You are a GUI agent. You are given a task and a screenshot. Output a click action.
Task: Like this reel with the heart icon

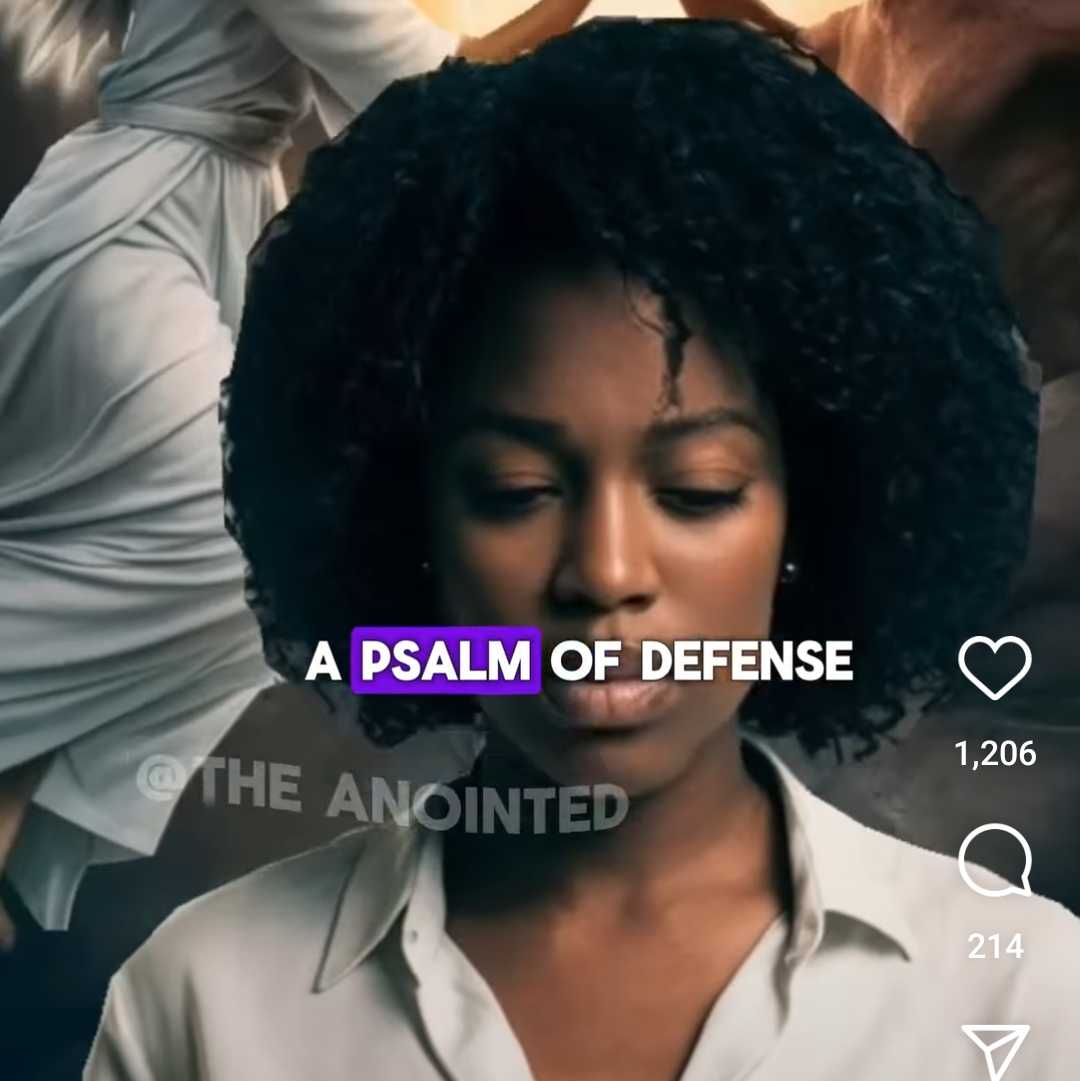994,668
